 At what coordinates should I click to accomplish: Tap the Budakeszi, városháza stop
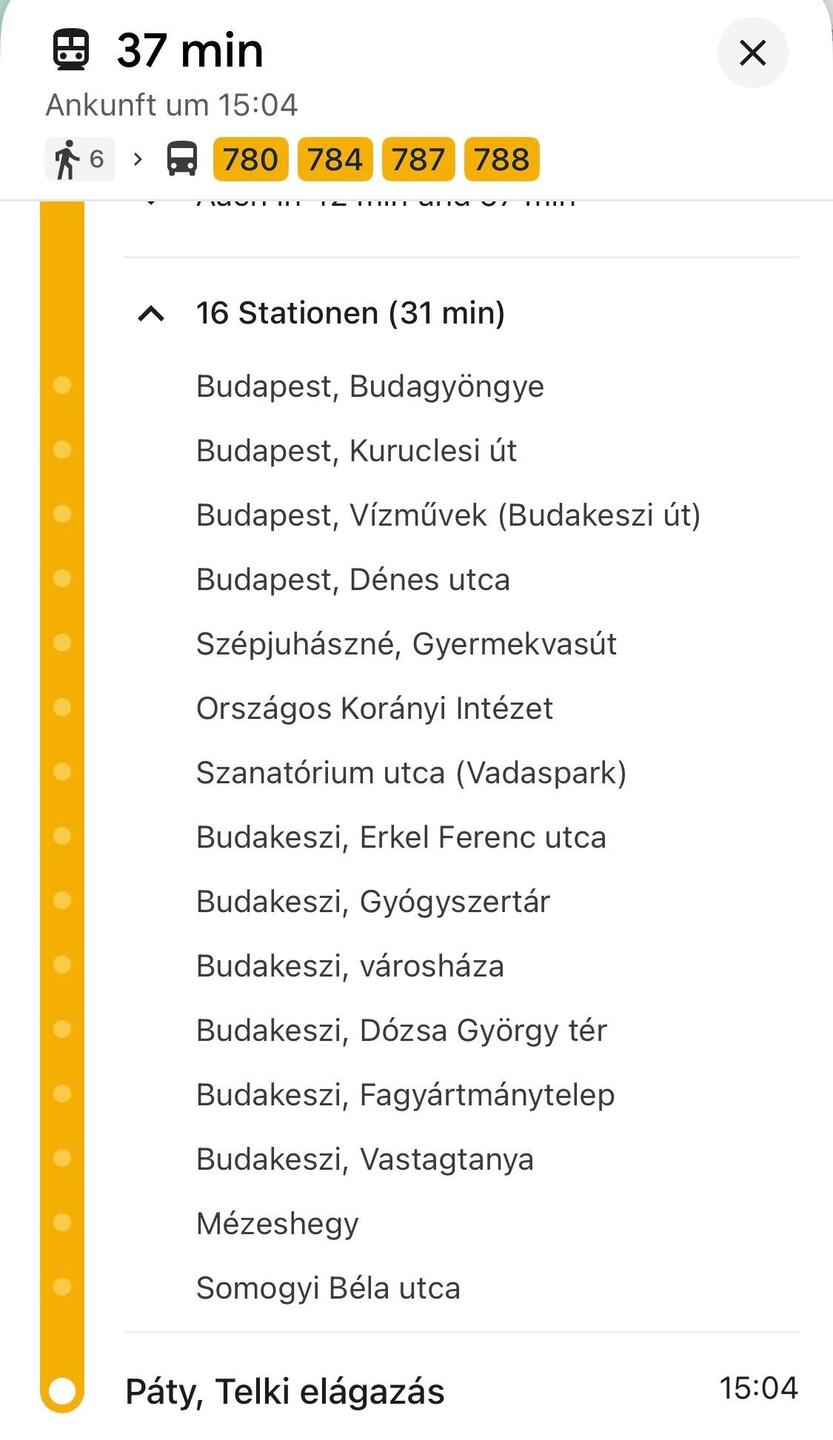pyautogui.click(x=349, y=966)
